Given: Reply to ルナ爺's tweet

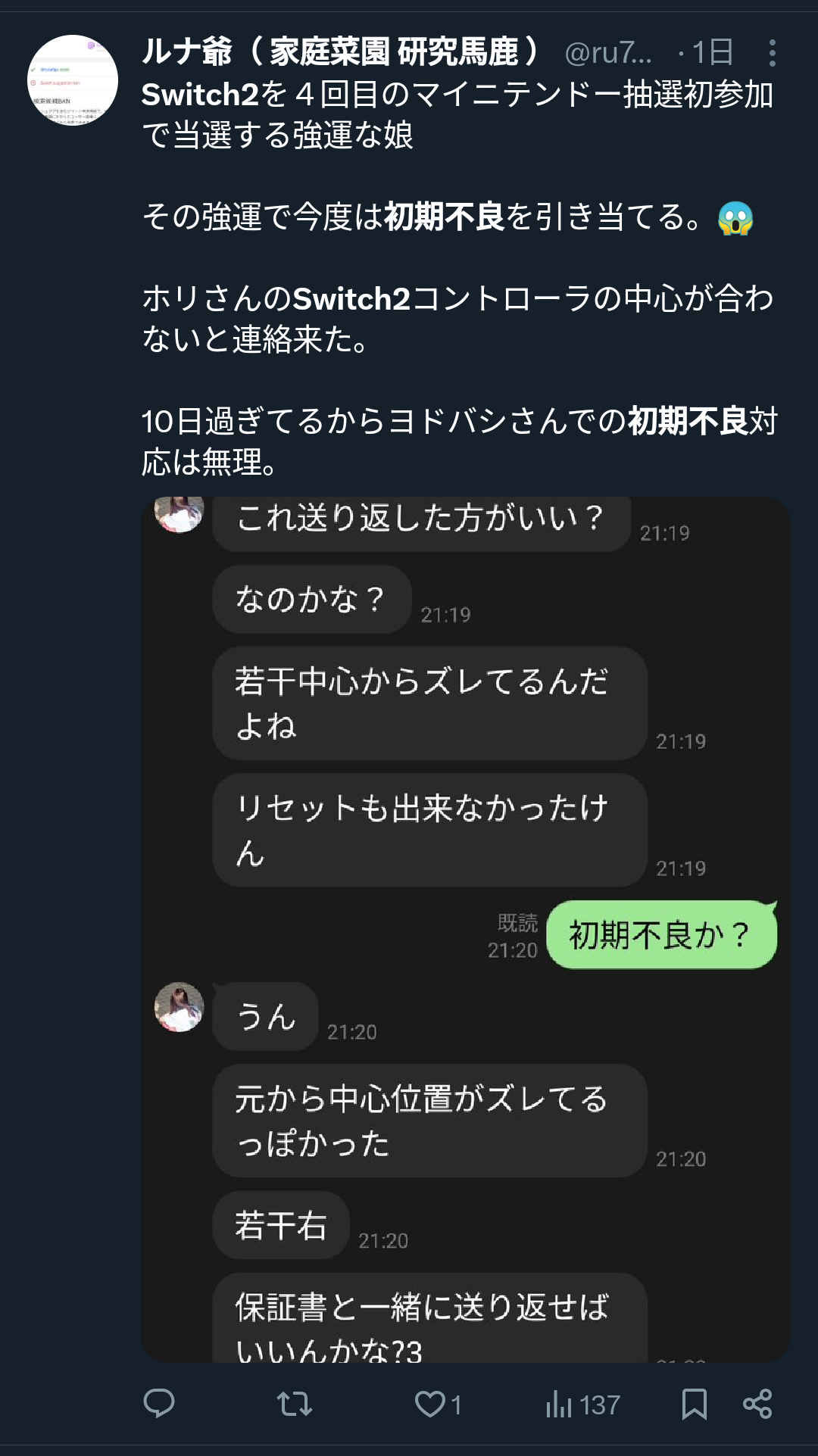Looking at the screenshot, I should pos(159,1404).
